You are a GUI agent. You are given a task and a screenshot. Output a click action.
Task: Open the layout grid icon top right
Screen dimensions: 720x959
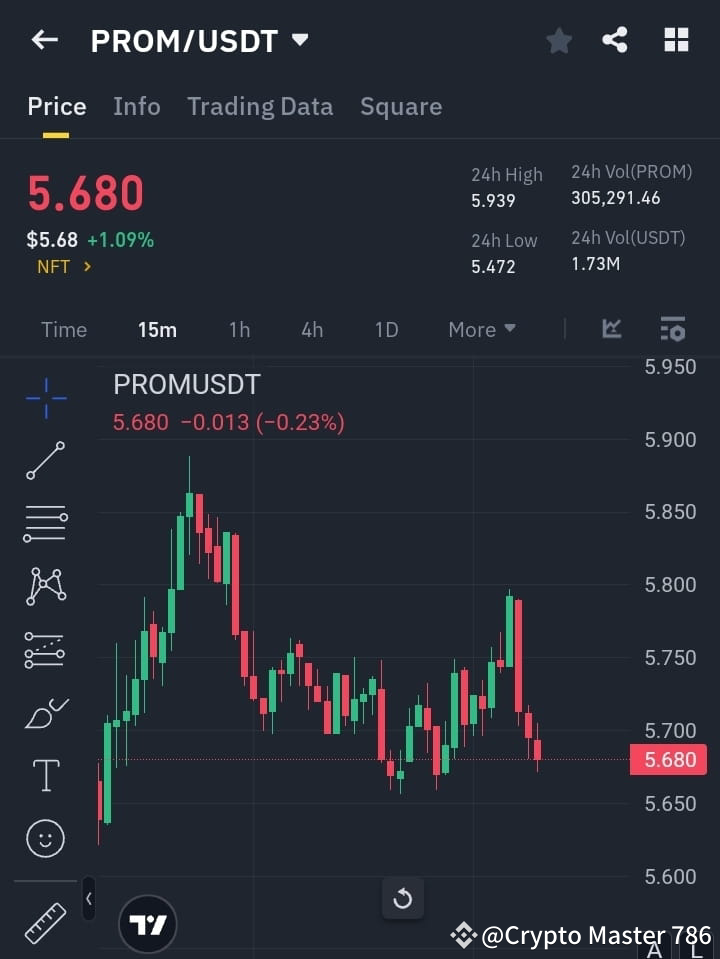[x=676, y=40]
